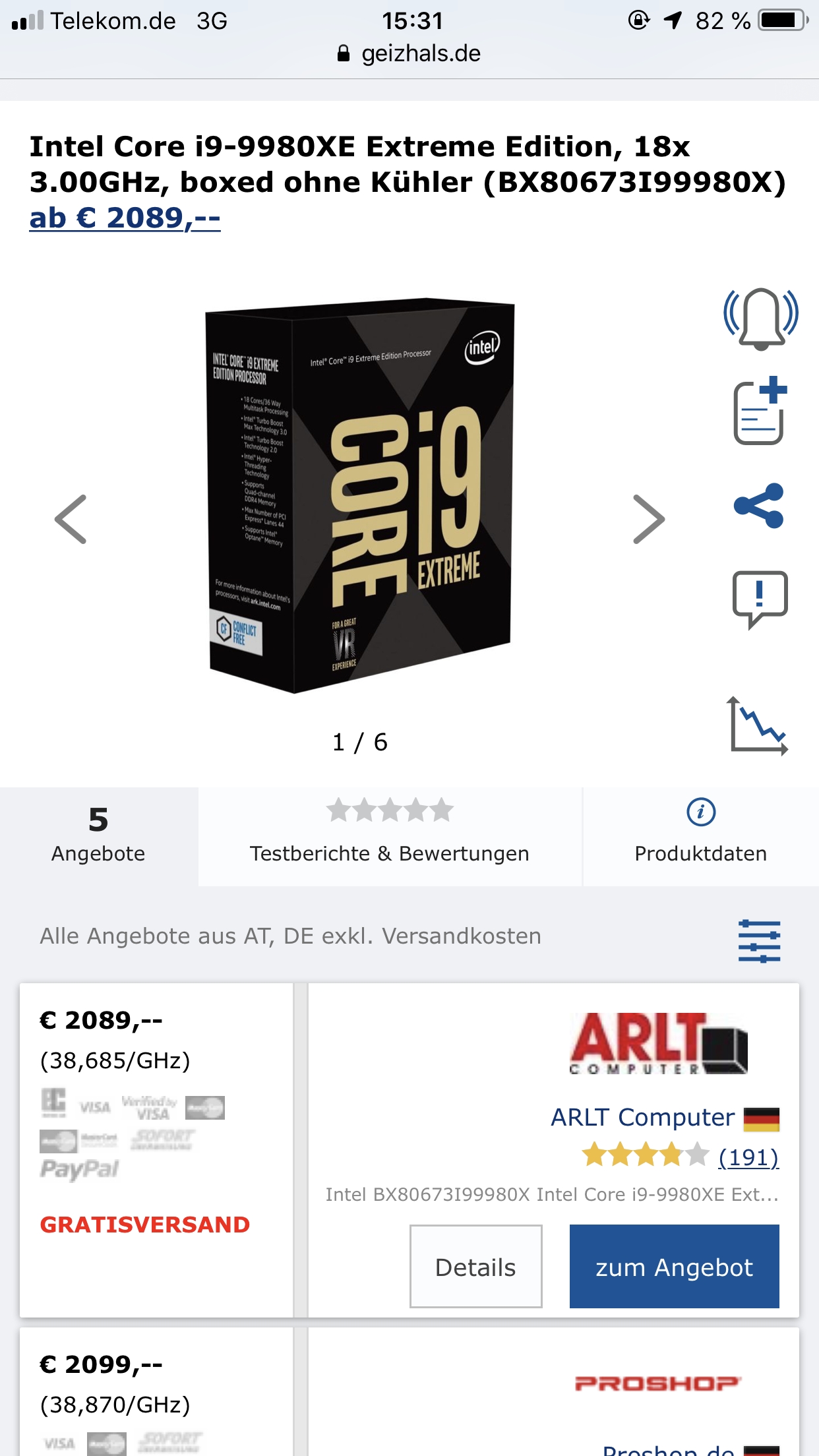Tap the 'ab € 2089,--' price link
This screenshot has width=819, height=1456.
tap(125, 218)
